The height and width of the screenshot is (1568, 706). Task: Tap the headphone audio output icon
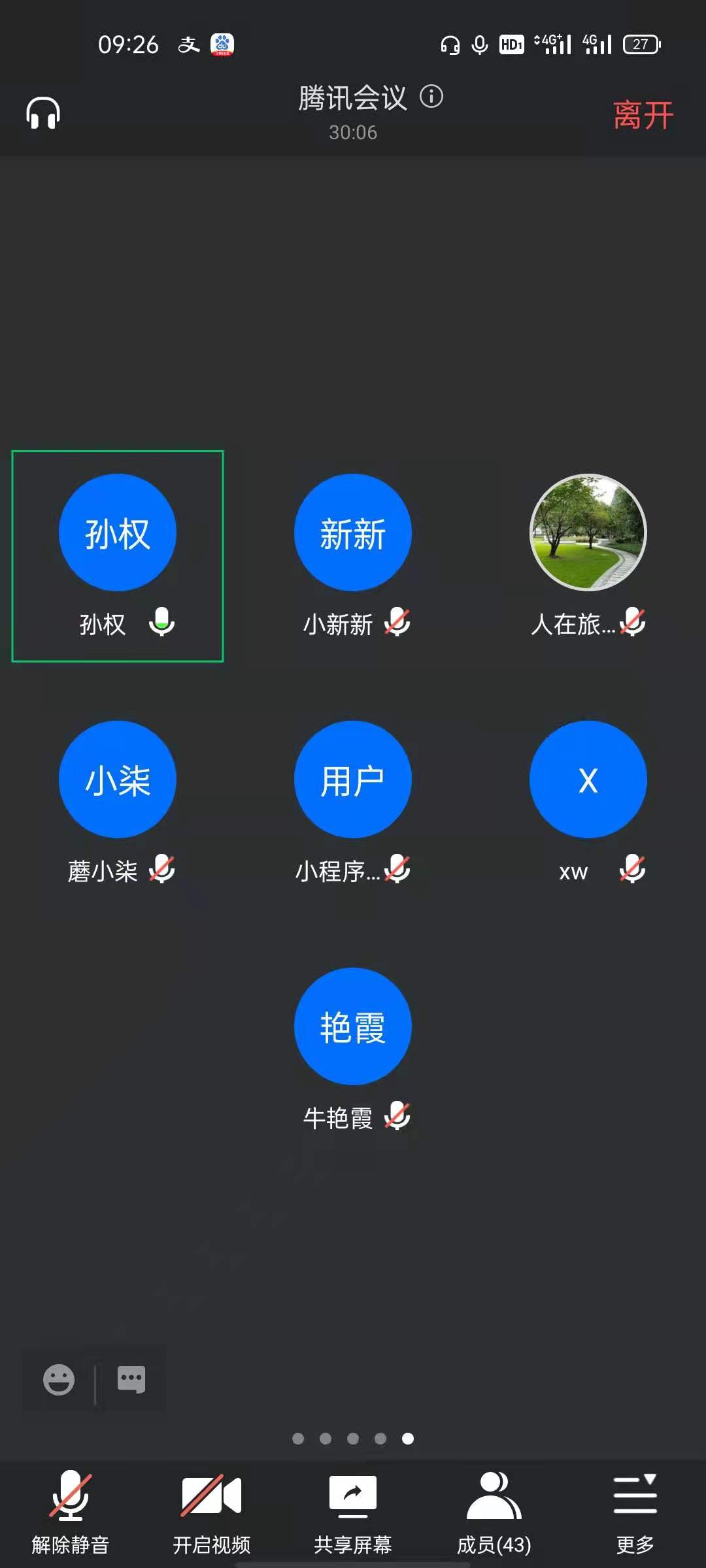click(43, 114)
